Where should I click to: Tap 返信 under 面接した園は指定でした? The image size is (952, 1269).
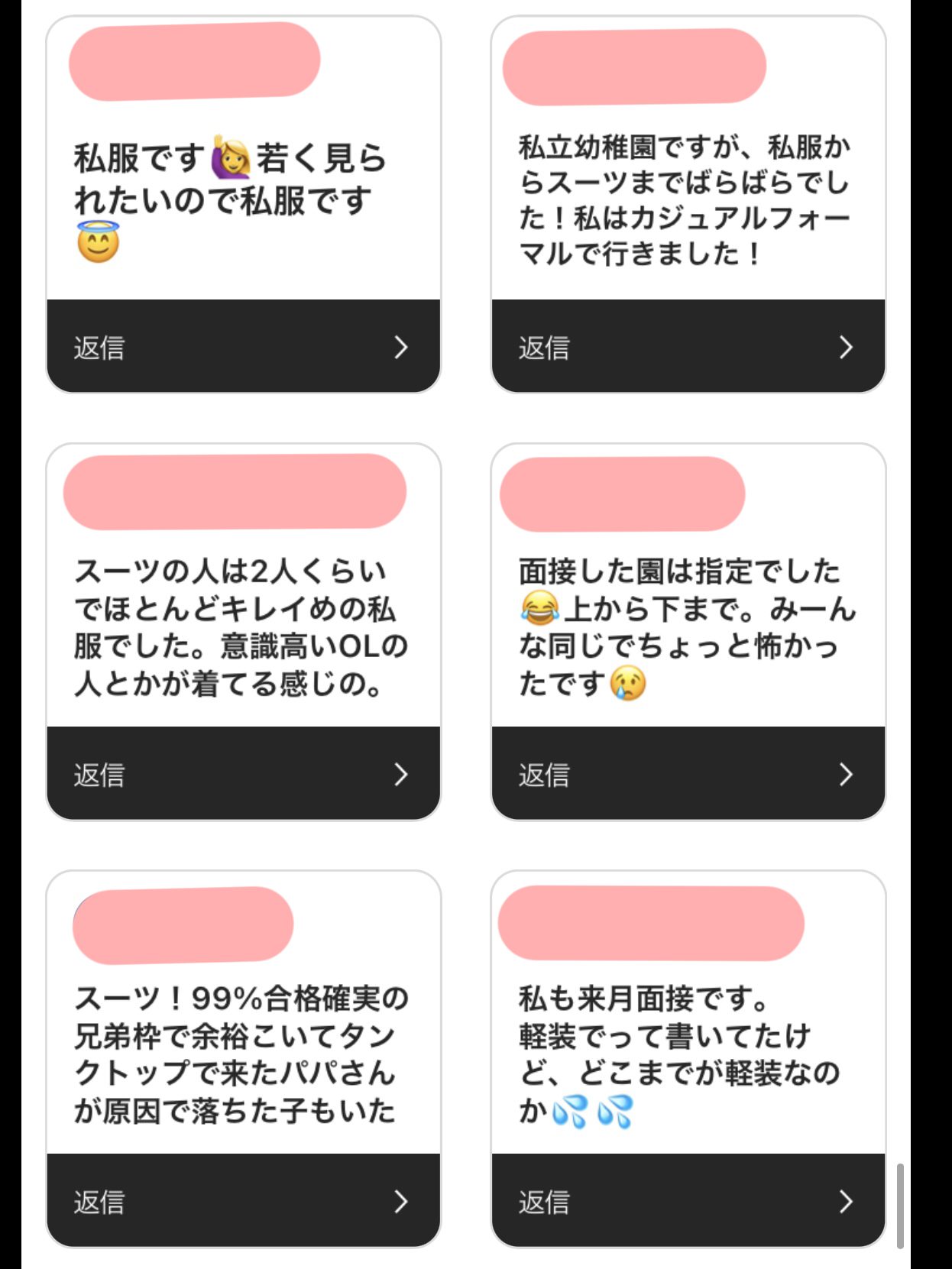point(688,774)
